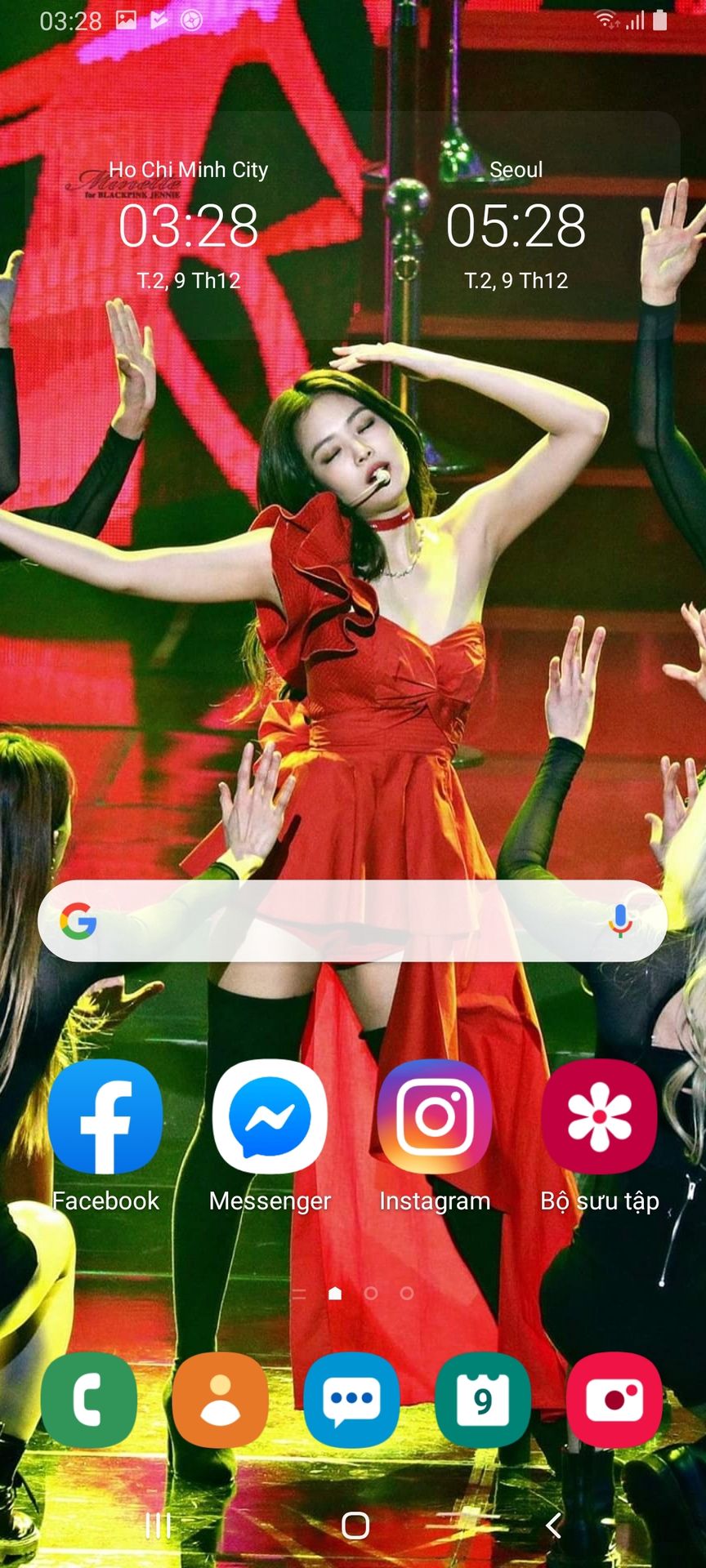Tap the system back button
Viewport: 706px width, 1568px height.
(553, 1525)
